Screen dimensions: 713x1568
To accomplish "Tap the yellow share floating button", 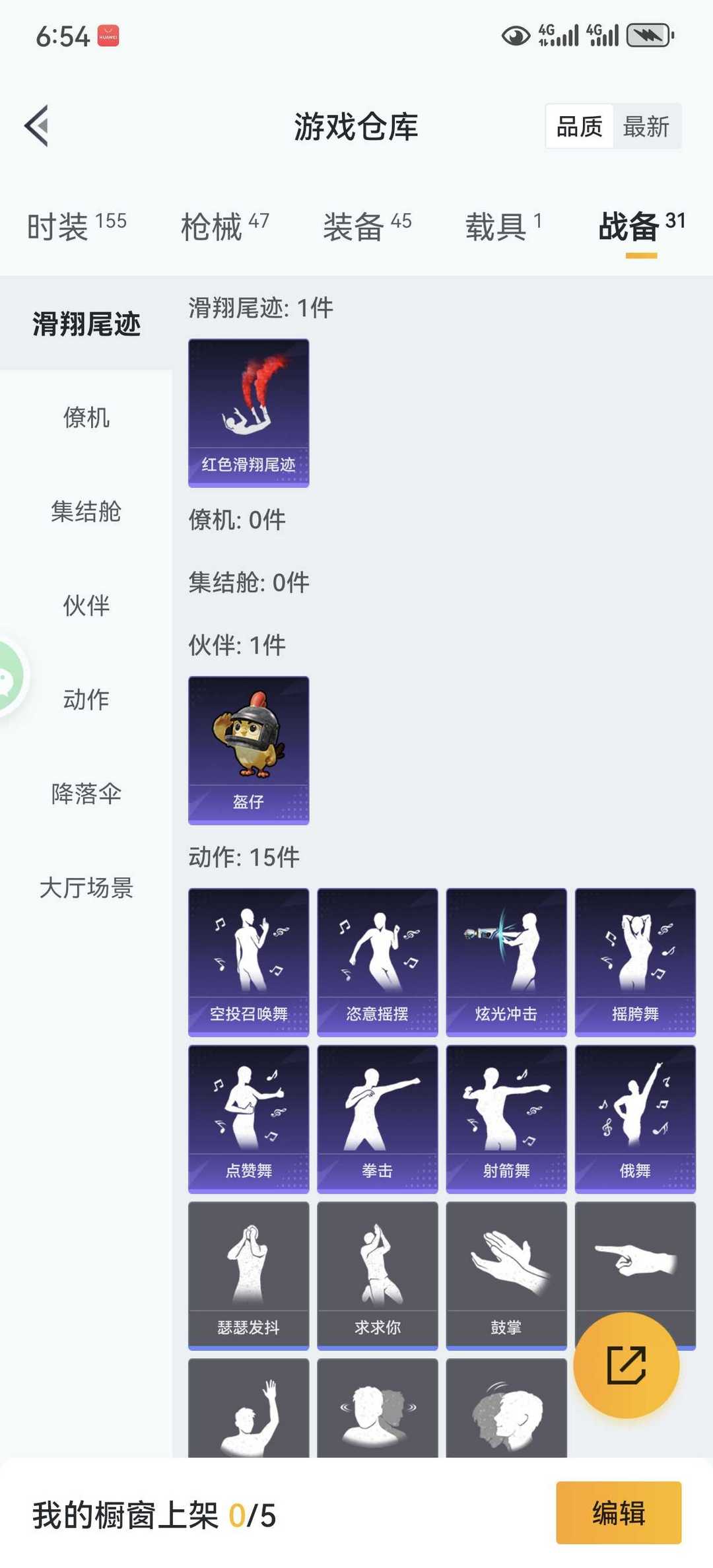I will point(626,1365).
